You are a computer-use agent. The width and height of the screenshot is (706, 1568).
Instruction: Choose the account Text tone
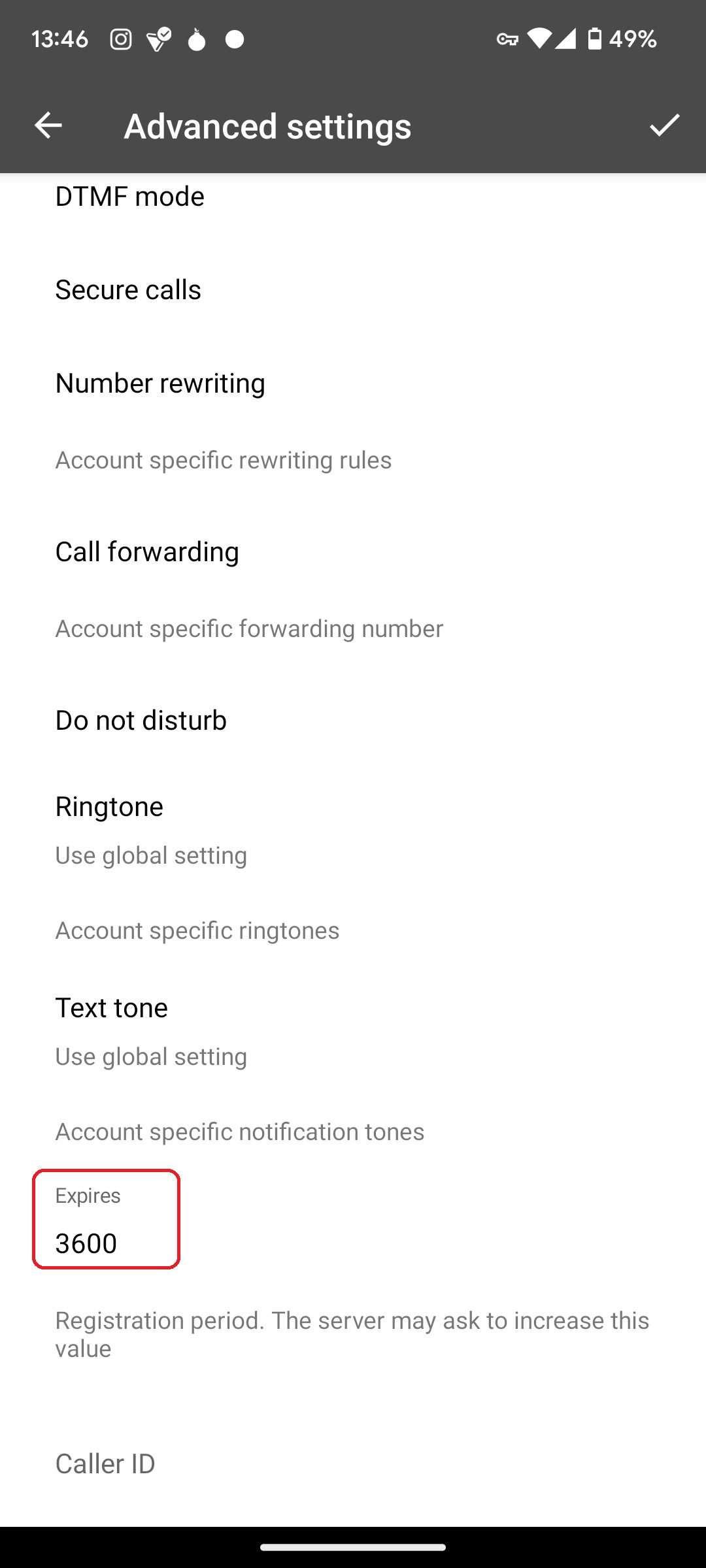click(353, 1031)
